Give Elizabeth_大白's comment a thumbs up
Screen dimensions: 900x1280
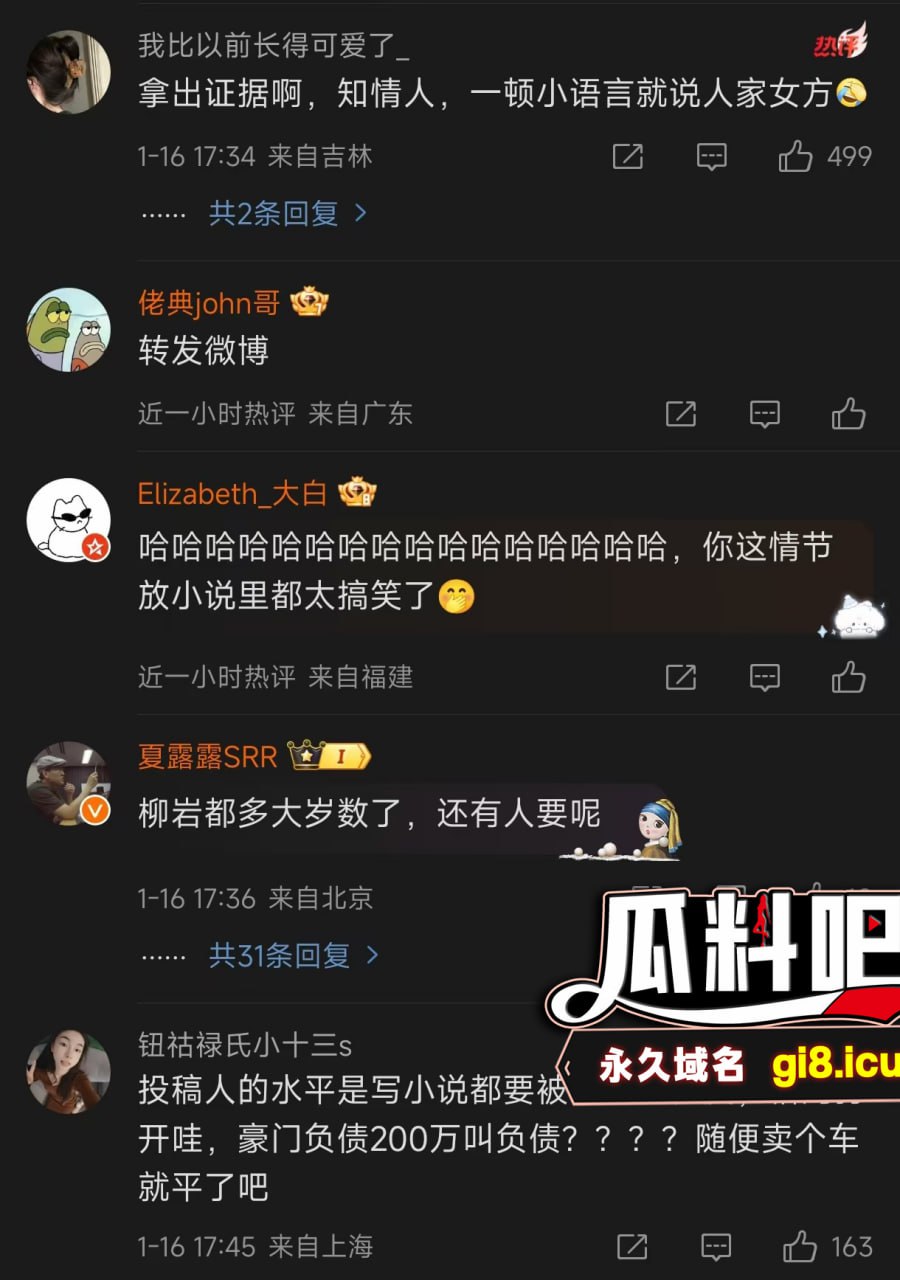[849, 677]
